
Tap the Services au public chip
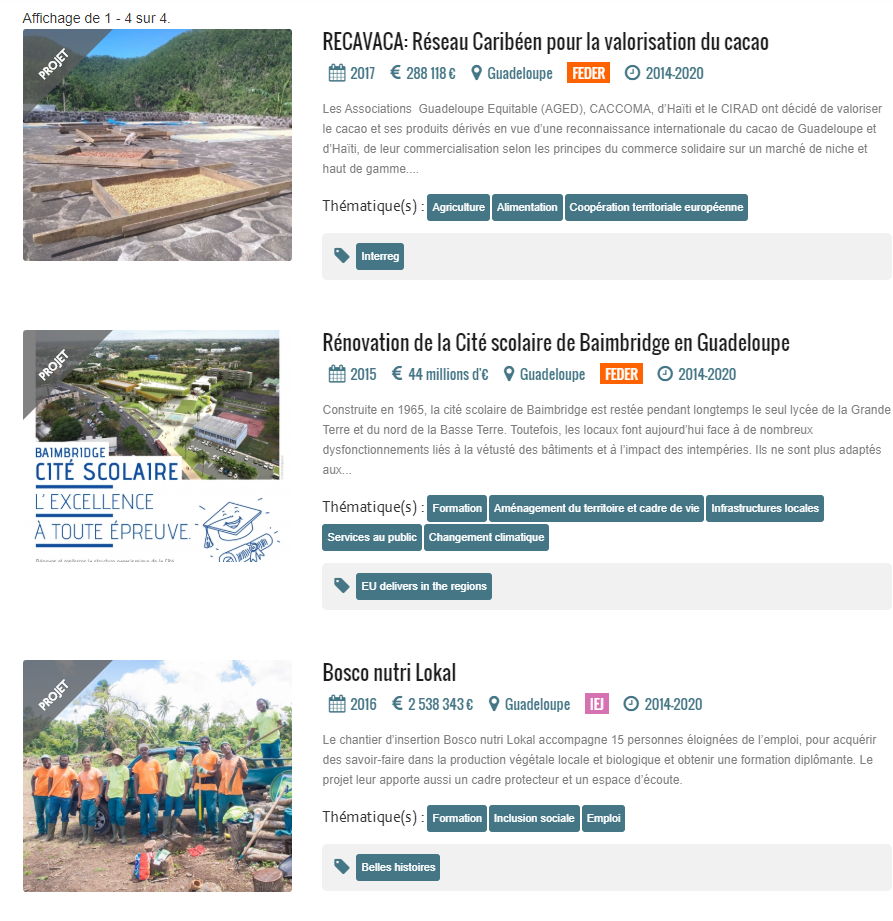point(371,537)
